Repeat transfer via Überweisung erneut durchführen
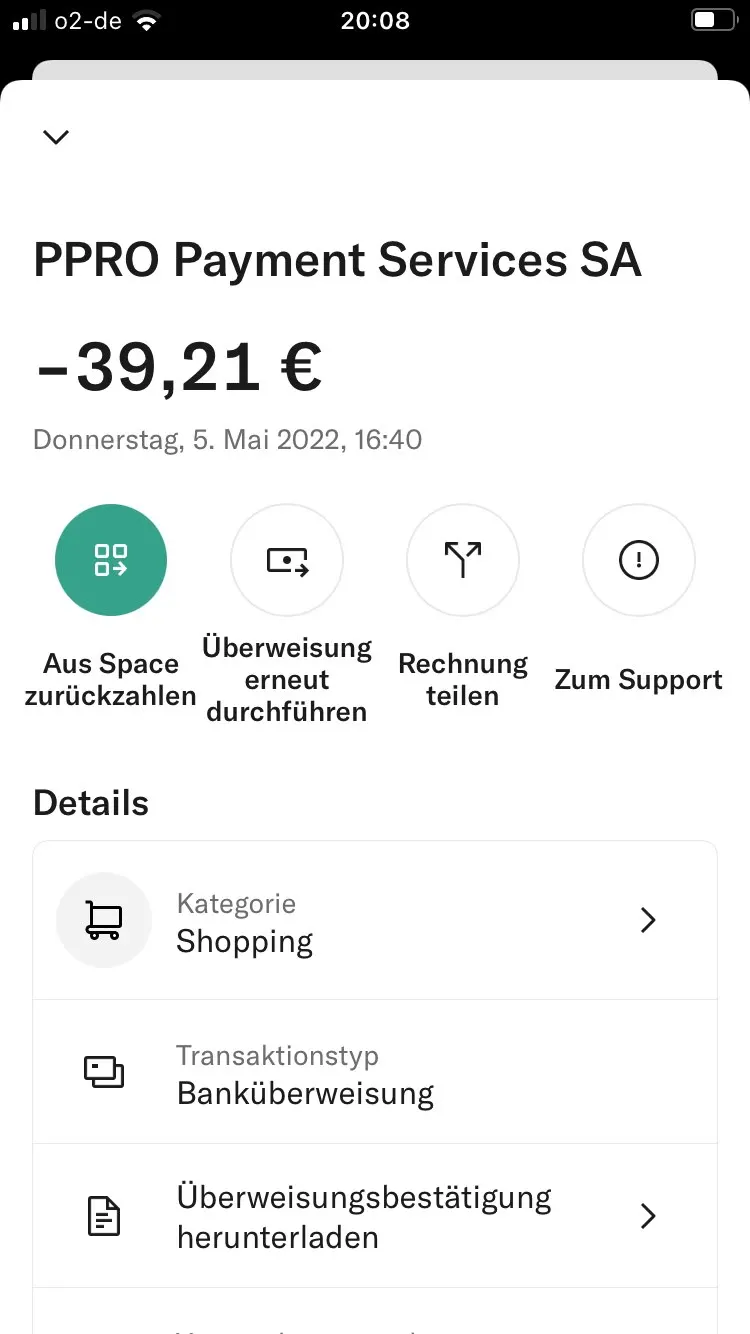750x1334 pixels. click(x=287, y=560)
